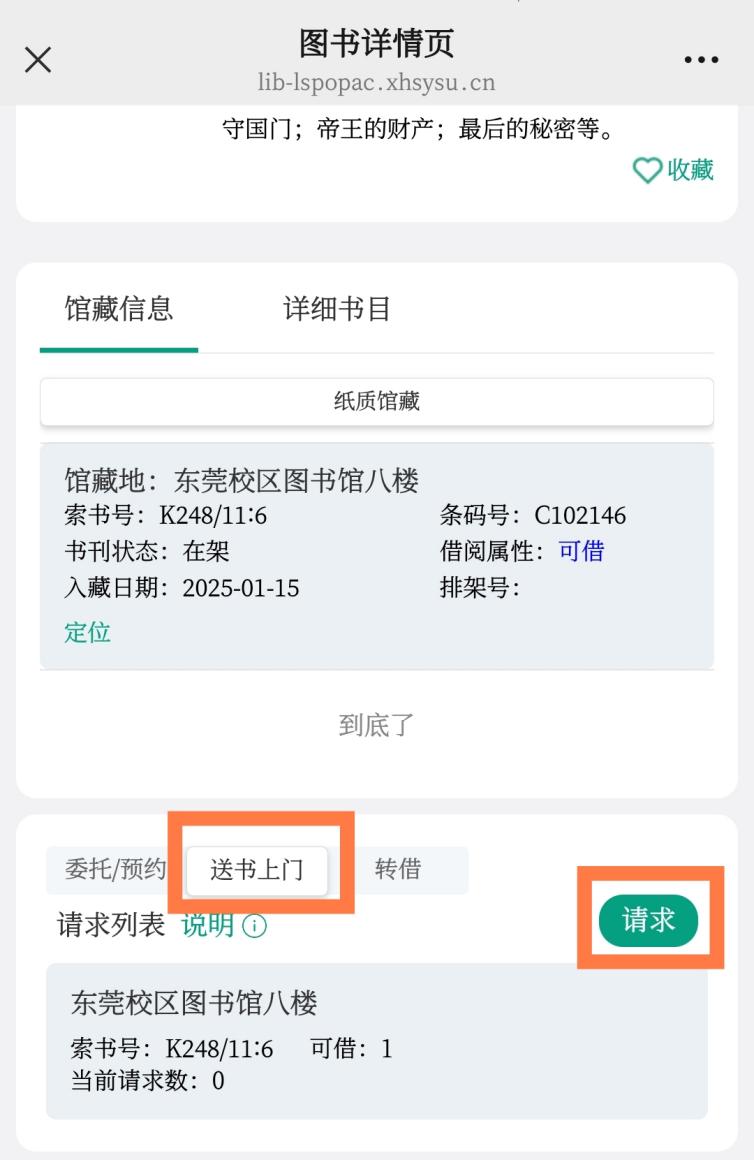Switch to the 转借 option
The image size is (754, 1160).
(398, 870)
